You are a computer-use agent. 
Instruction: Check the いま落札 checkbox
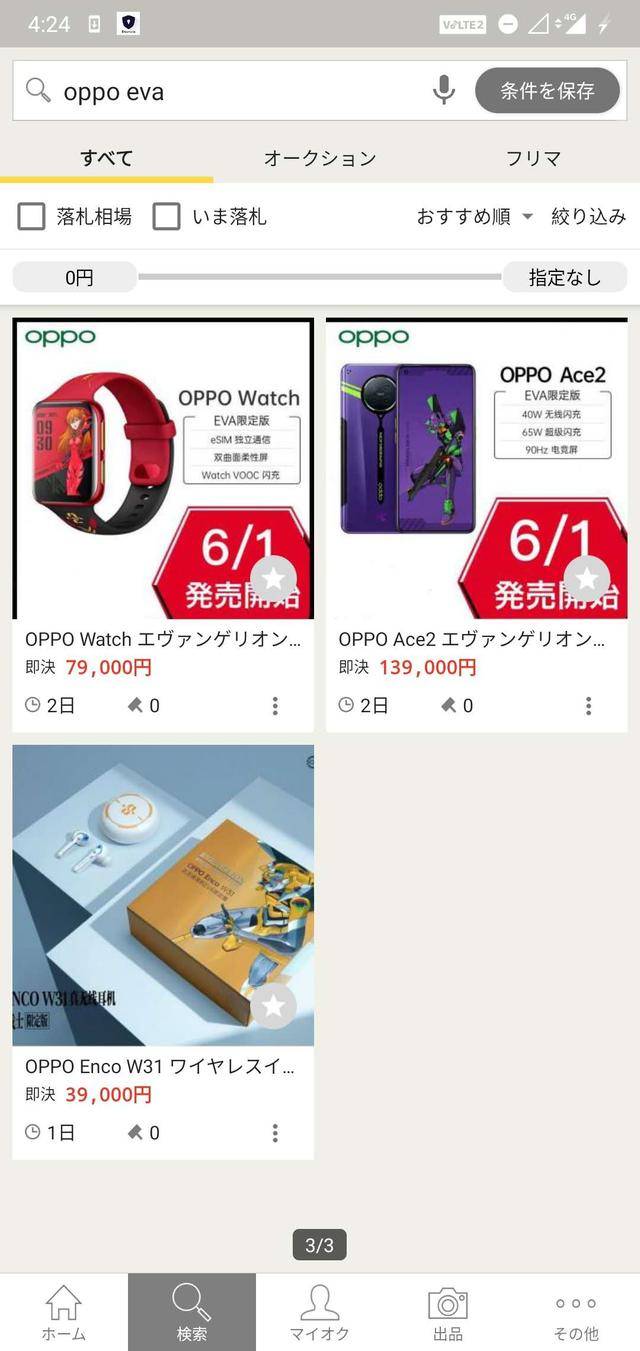tap(167, 216)
